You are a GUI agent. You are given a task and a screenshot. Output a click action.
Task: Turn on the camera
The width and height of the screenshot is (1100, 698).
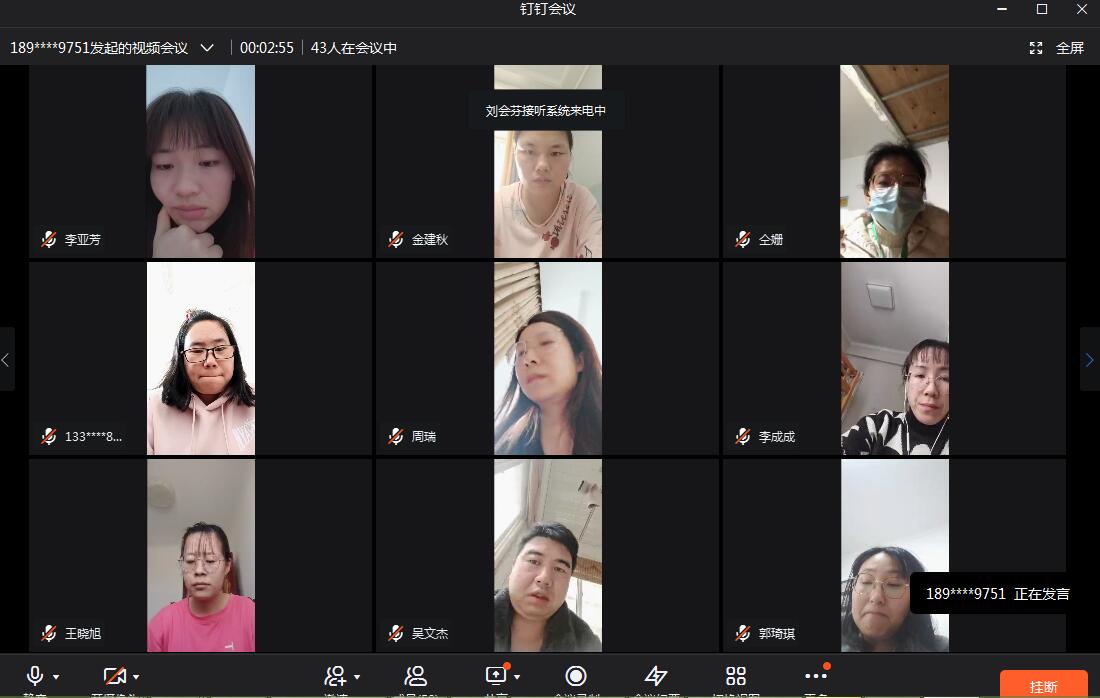115,677
